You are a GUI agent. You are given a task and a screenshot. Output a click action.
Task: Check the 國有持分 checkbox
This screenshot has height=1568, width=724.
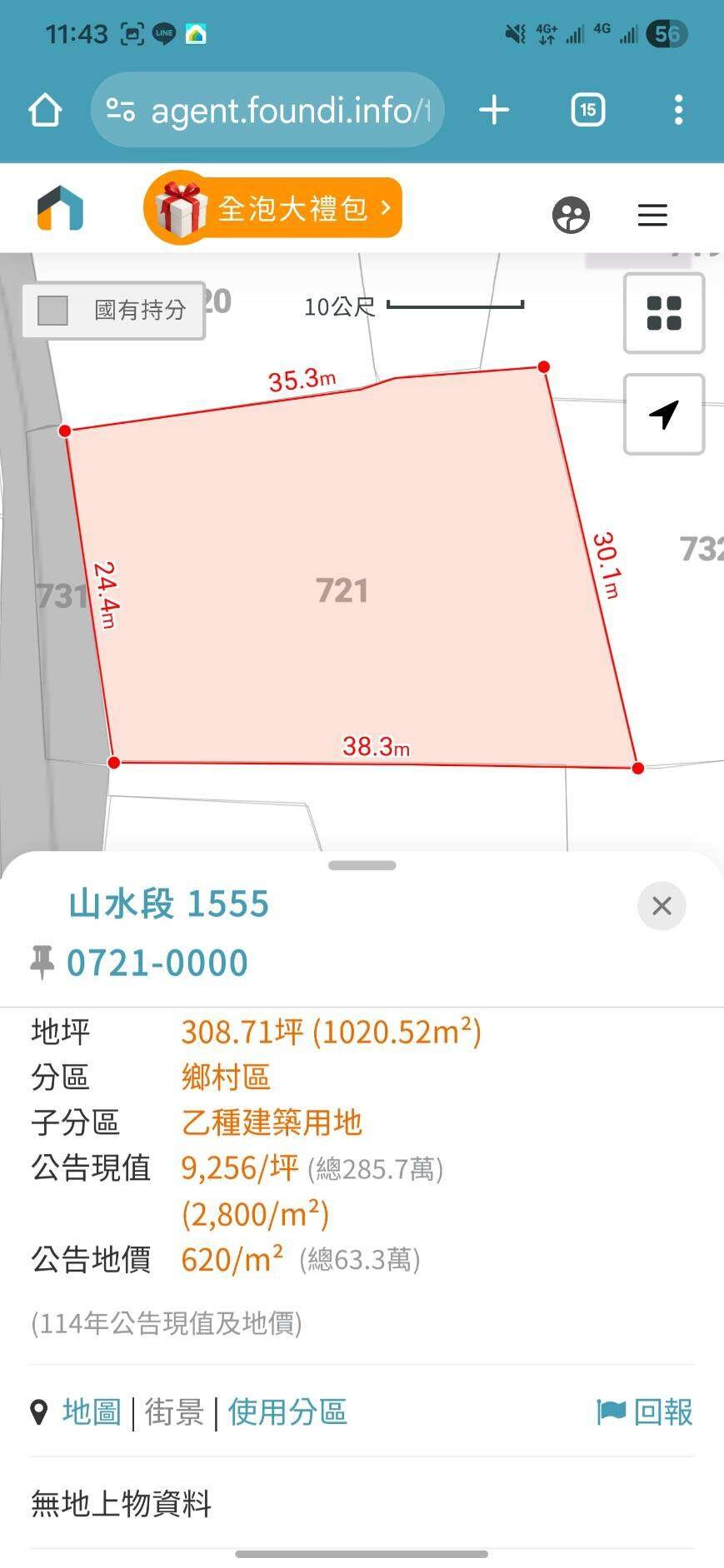pos(53,311)
